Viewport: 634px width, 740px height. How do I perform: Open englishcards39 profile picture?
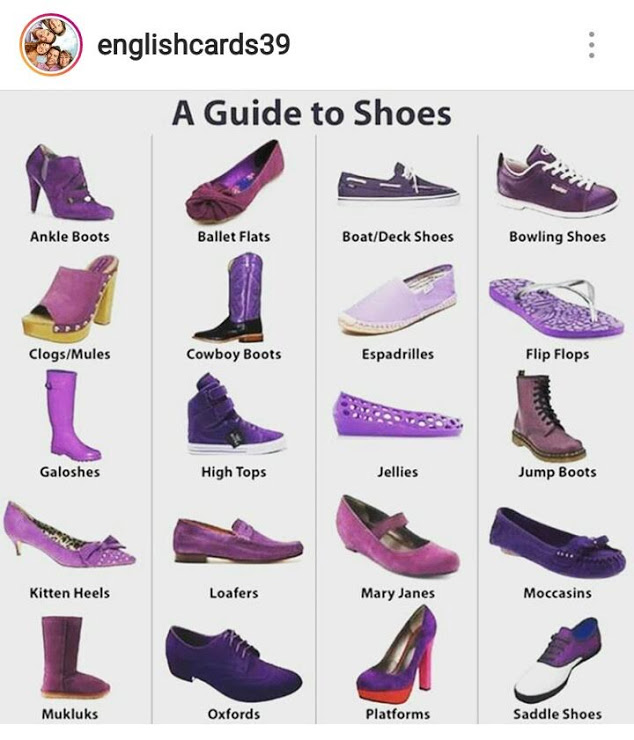coord(50,44)
